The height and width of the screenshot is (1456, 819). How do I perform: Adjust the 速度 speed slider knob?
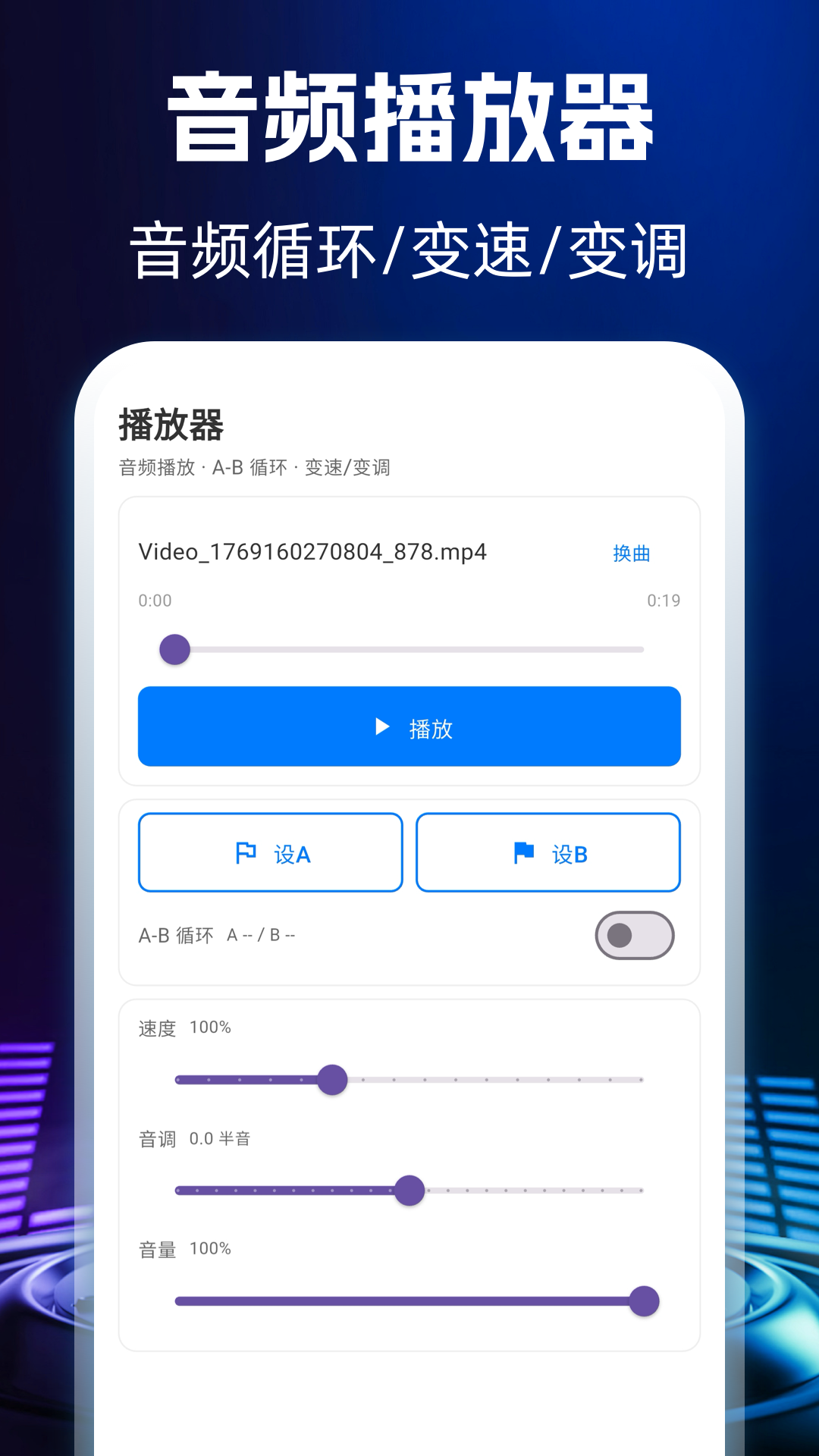(x=333, y=1079)
